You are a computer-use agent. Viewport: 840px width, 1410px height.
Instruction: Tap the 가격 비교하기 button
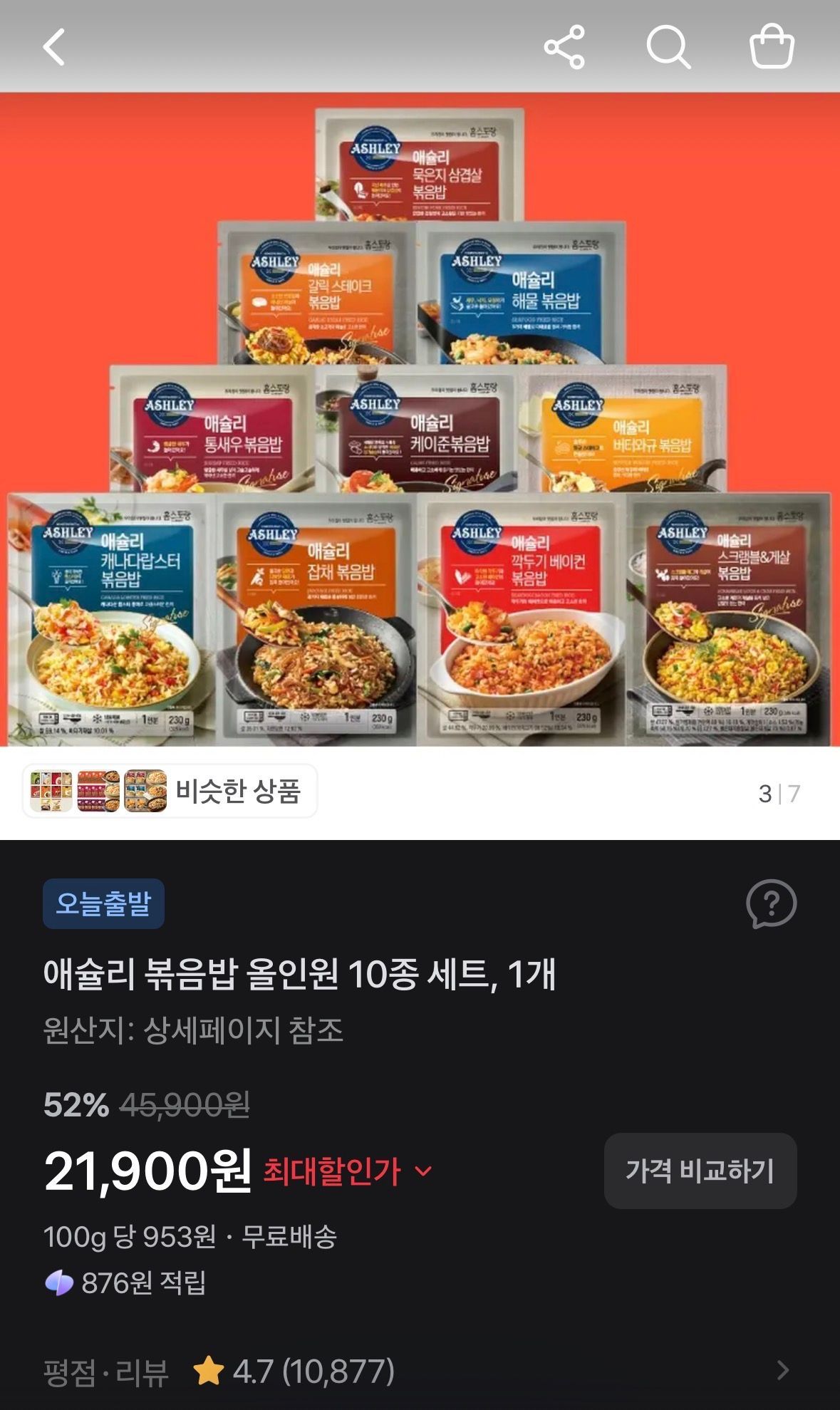pos(700,1171)
